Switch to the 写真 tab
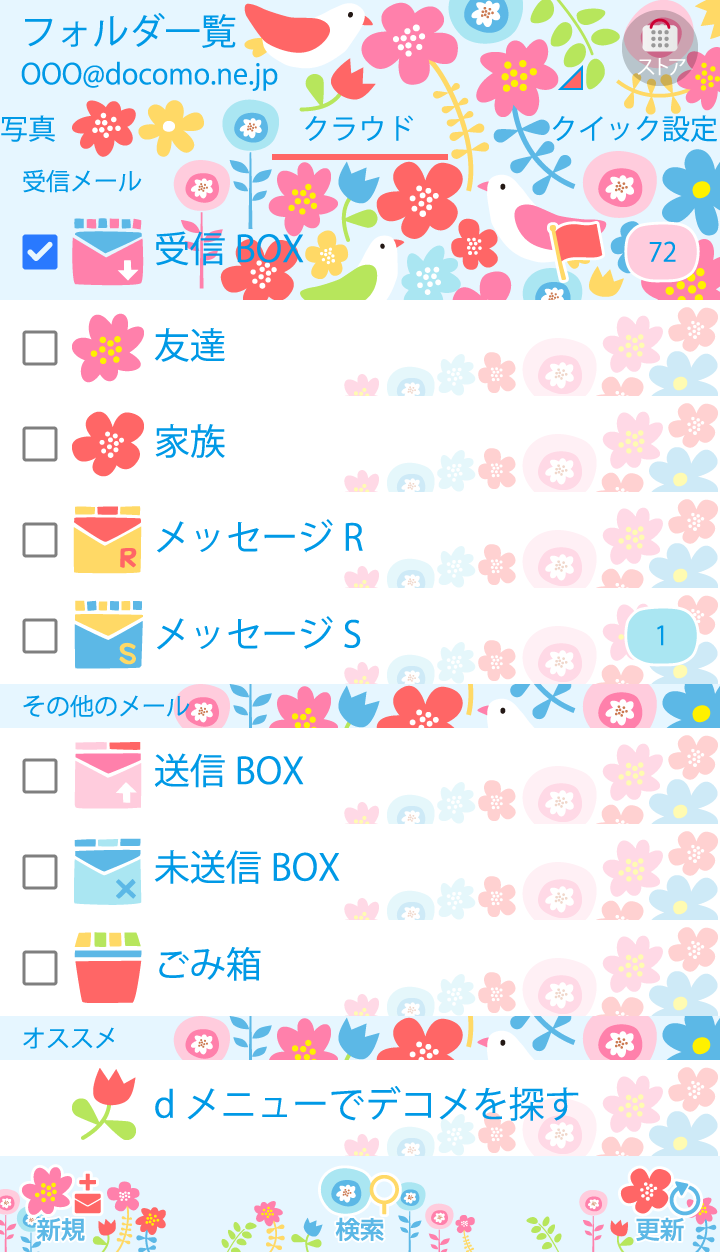Image resolution: width=720 pixels, height=1252 pixels. pos(28,129)
